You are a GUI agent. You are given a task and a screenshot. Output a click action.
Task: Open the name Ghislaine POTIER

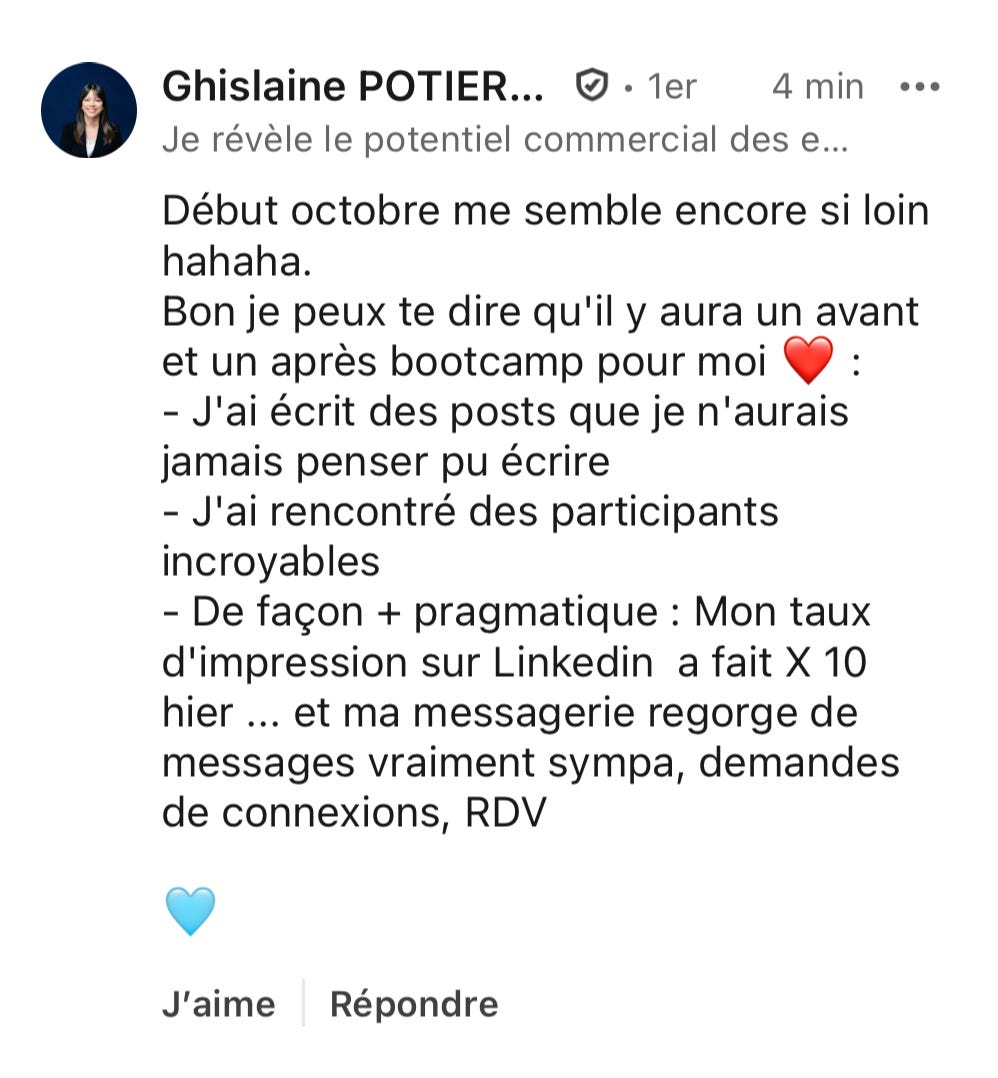[353, 87]
